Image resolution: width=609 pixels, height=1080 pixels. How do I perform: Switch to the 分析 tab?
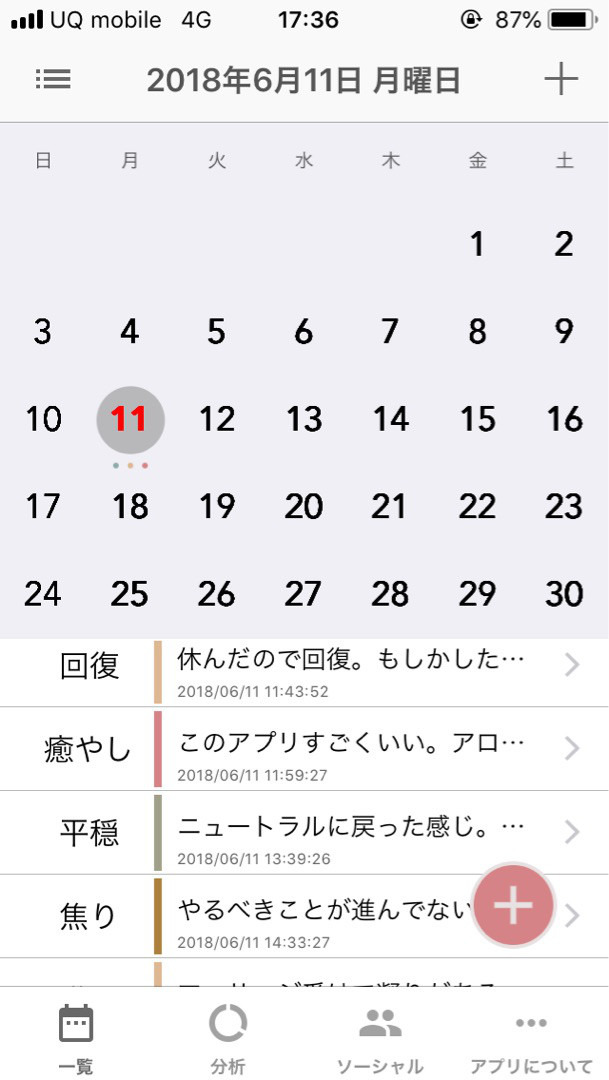point(227,1038)
